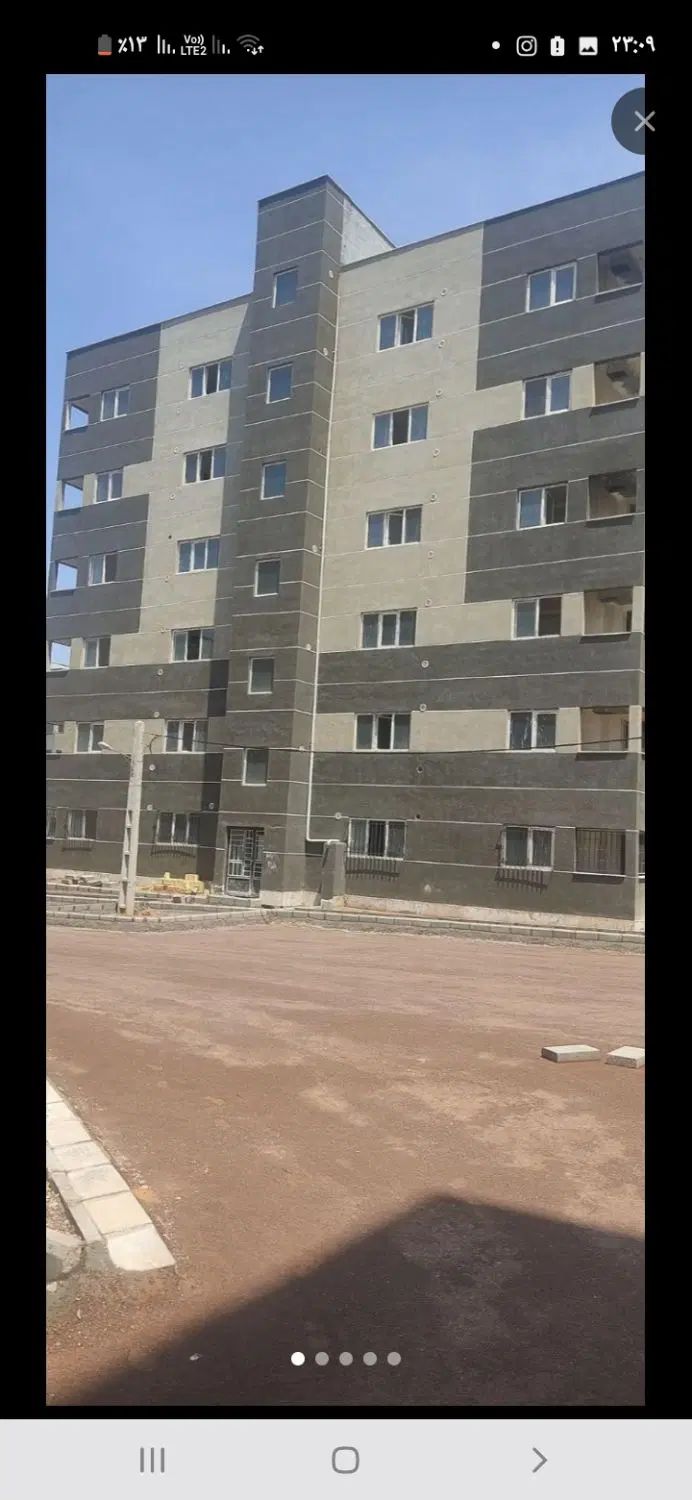Viewport: 692px width, 1500px height.
Task: Jump to the second image dot
Action: pos(322,1358)
